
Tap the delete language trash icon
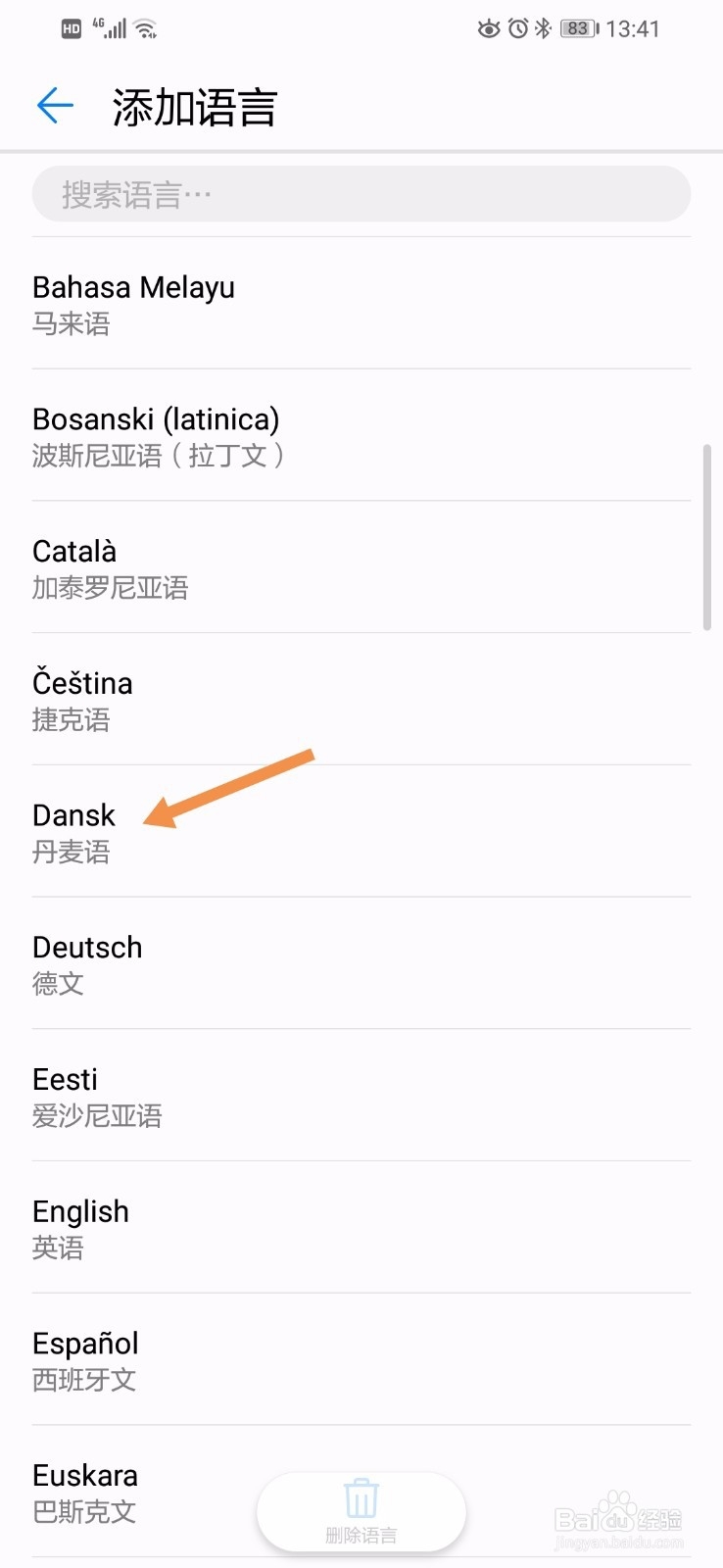[x=361, y=1497]
